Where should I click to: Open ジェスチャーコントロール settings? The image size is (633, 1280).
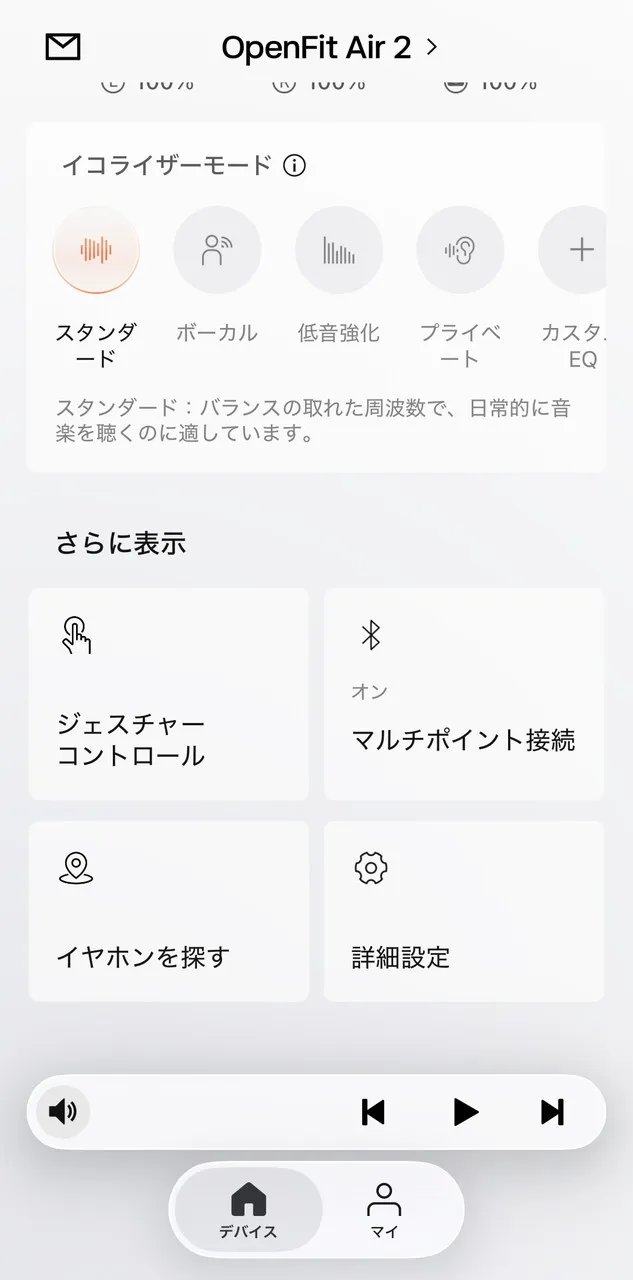tap(168, 694)
